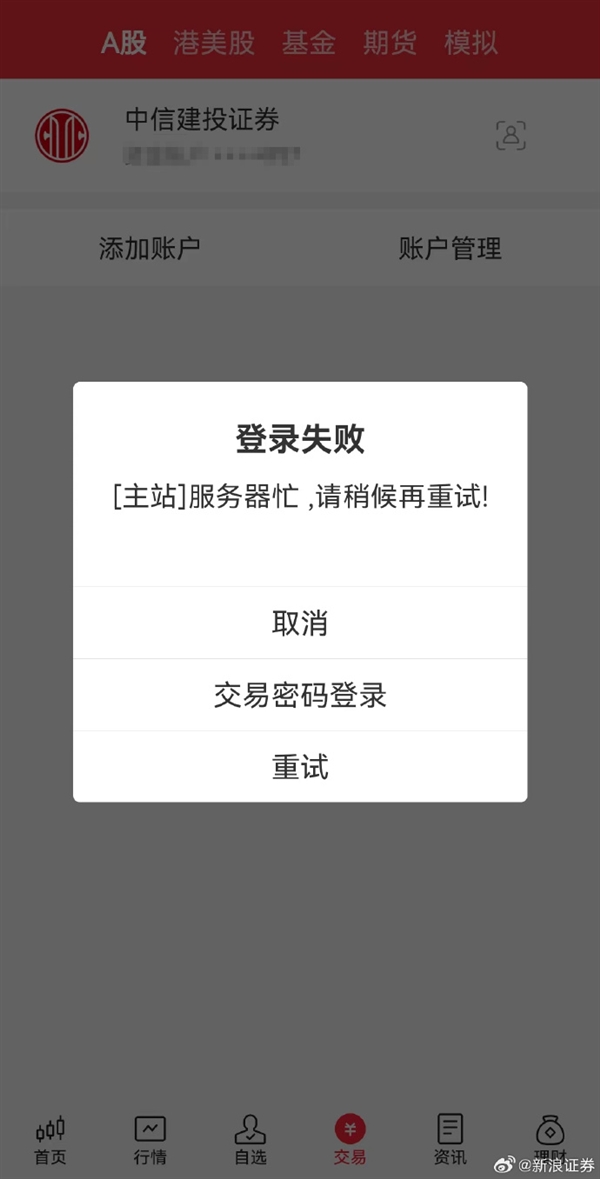Screen dimensions: 600x1179
Task: Dismiss the login failed dialog with 取消
Action: 300,623
